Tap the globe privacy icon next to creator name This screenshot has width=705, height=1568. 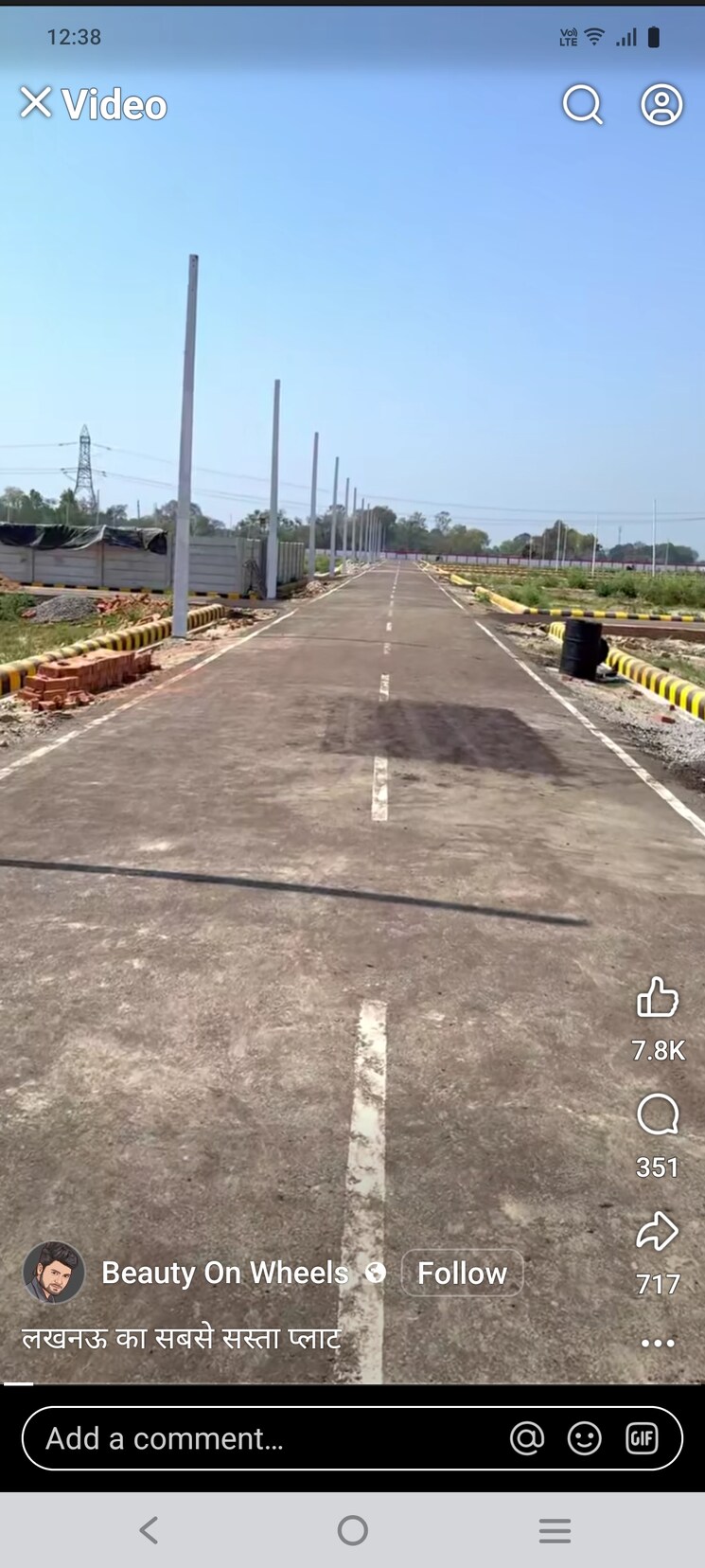click(376, 1274)
